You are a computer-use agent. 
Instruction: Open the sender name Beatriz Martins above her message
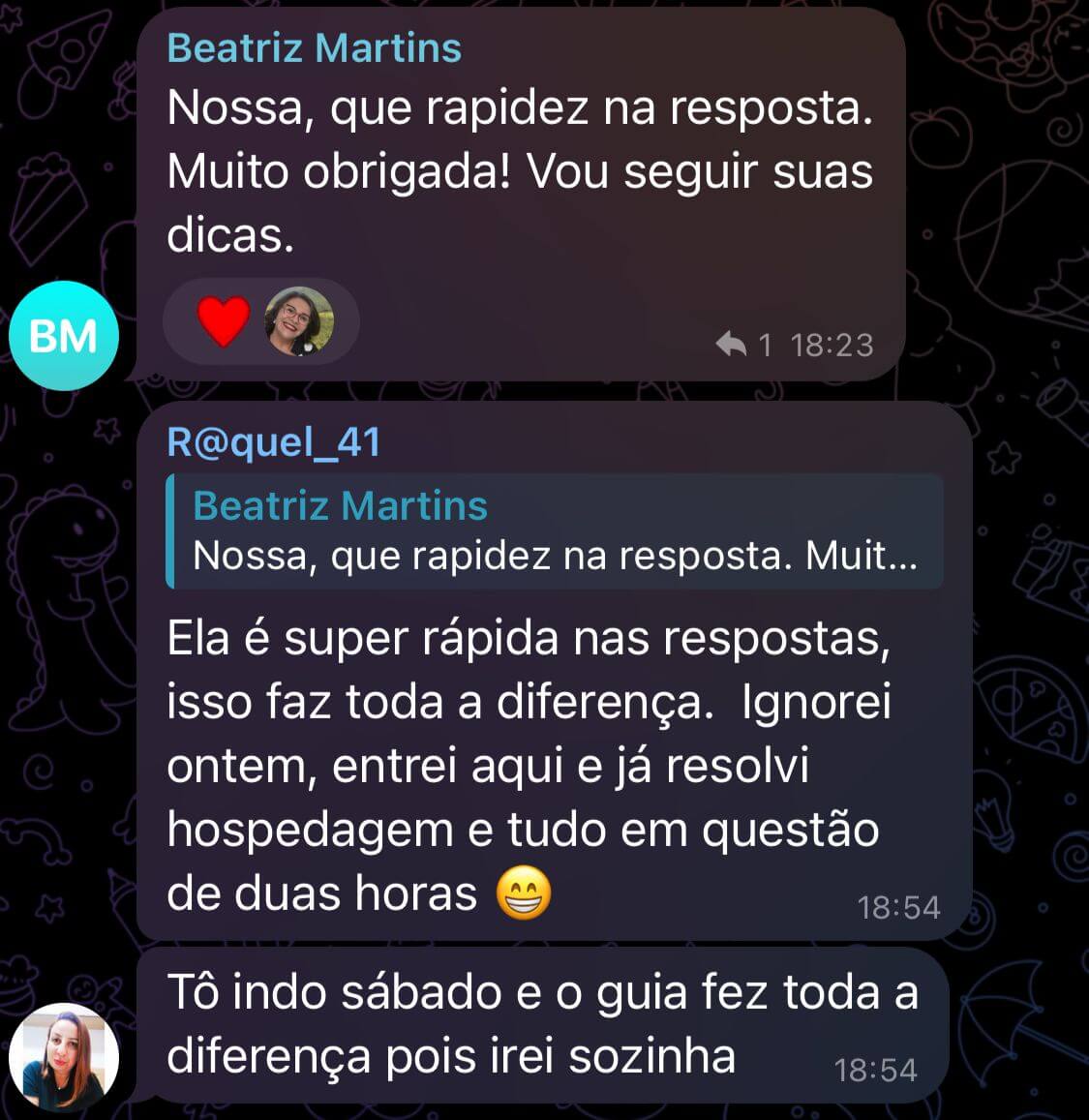pyautogui.click(x=314, y=48)
